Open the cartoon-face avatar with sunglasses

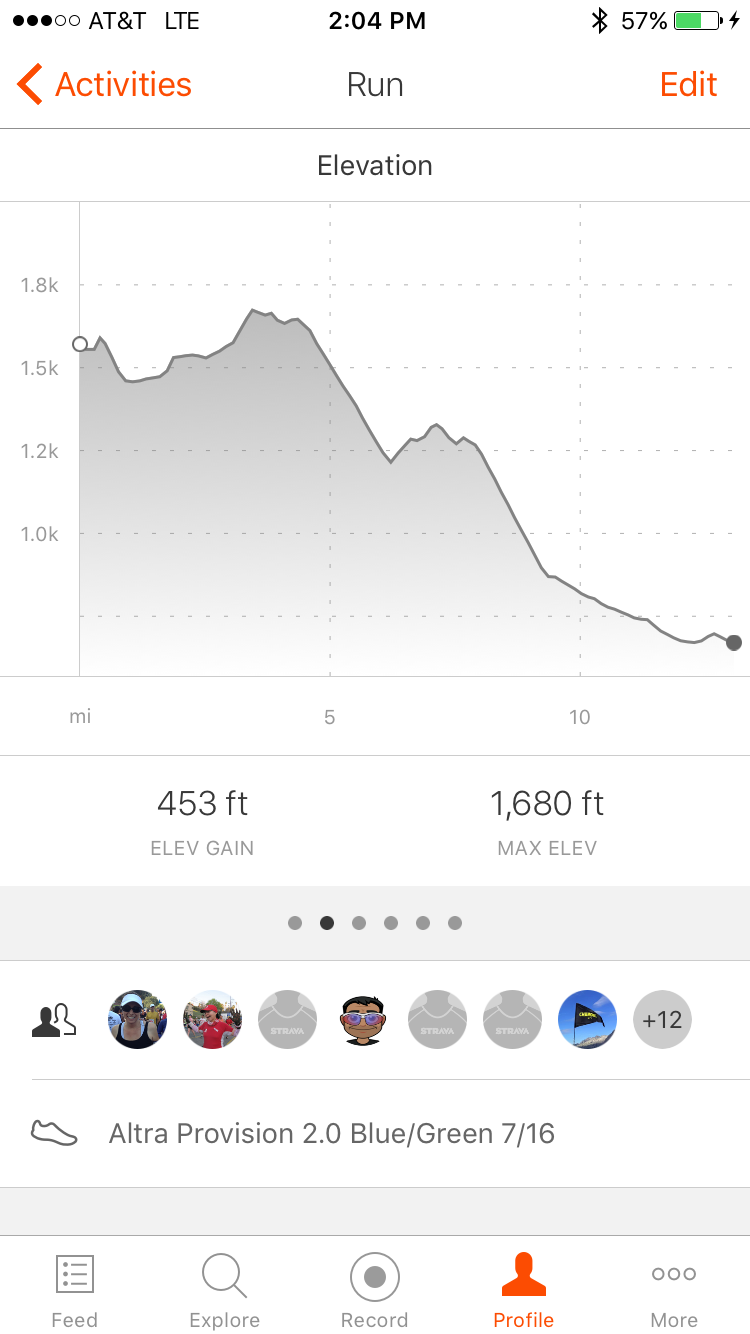pos(362,1019)
